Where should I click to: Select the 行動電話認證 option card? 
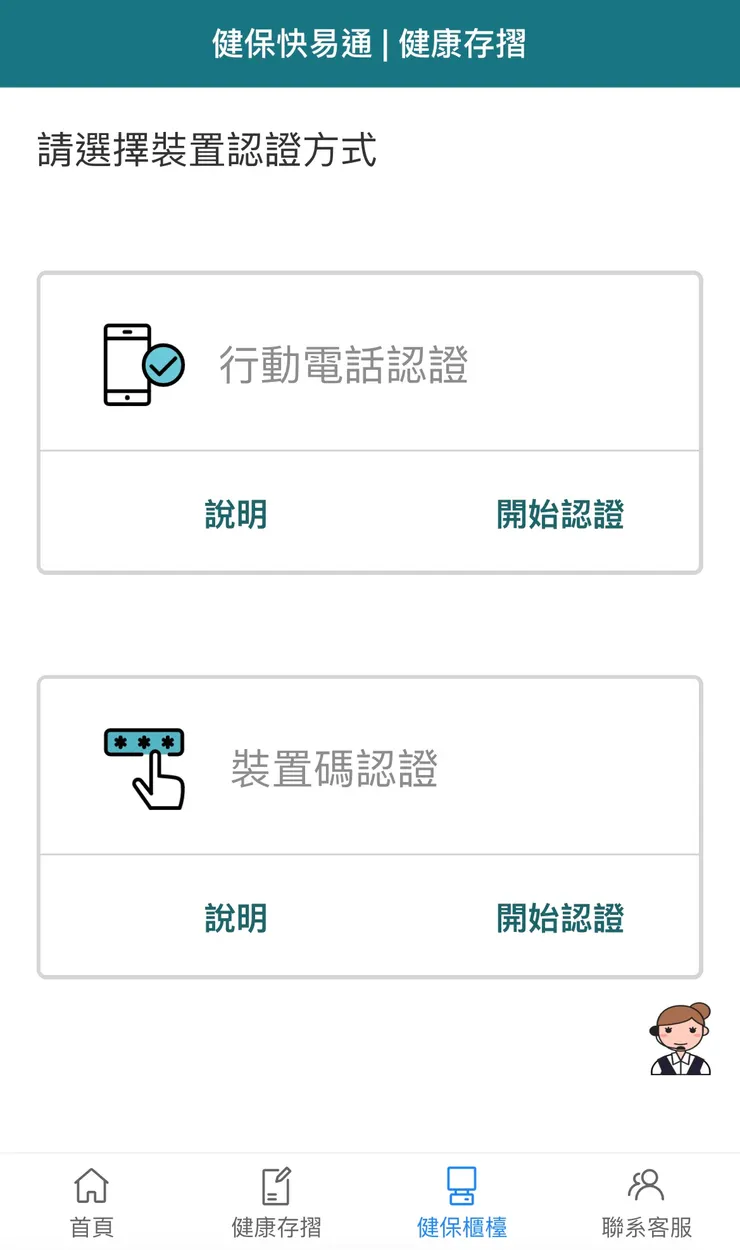370,363
